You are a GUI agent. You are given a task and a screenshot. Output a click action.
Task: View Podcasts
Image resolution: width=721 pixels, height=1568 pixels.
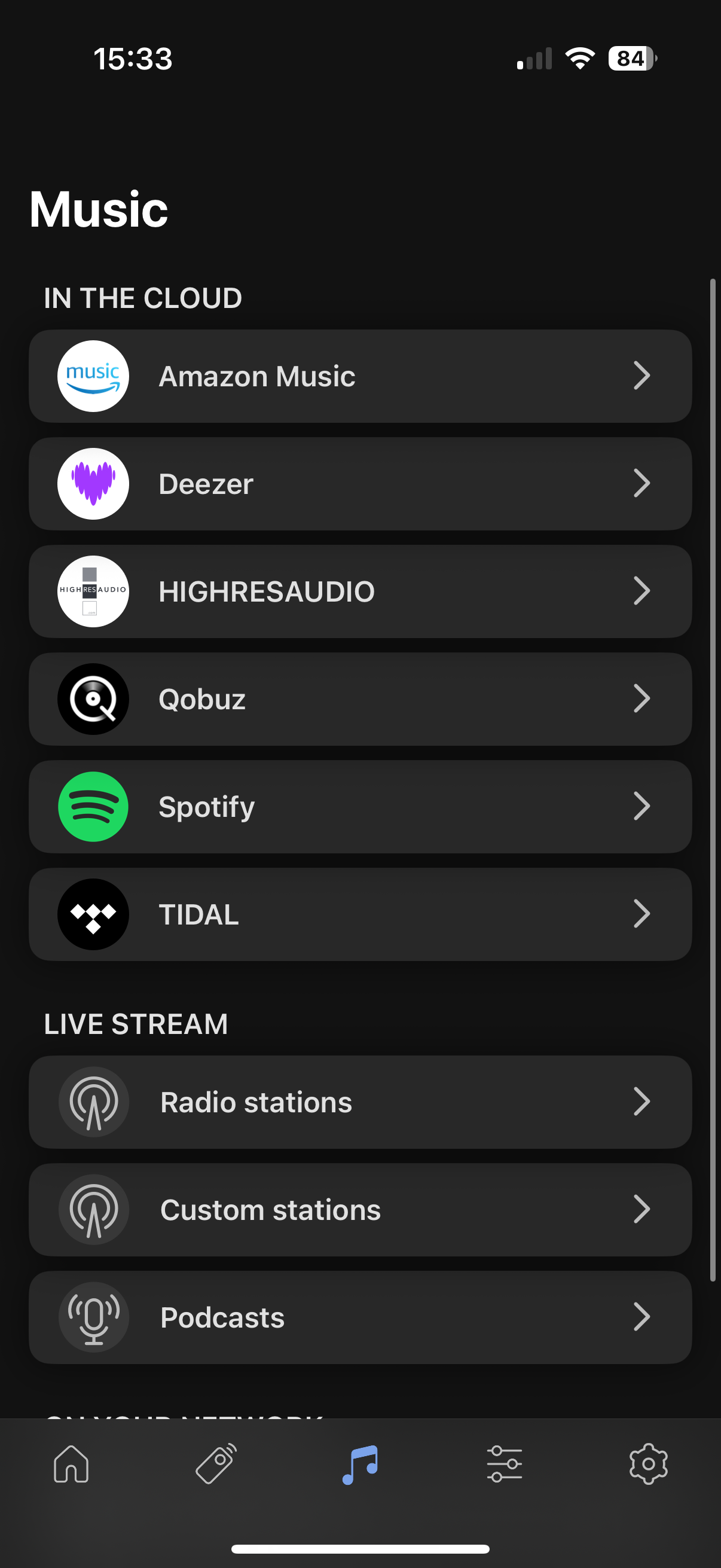[360, 1317]
